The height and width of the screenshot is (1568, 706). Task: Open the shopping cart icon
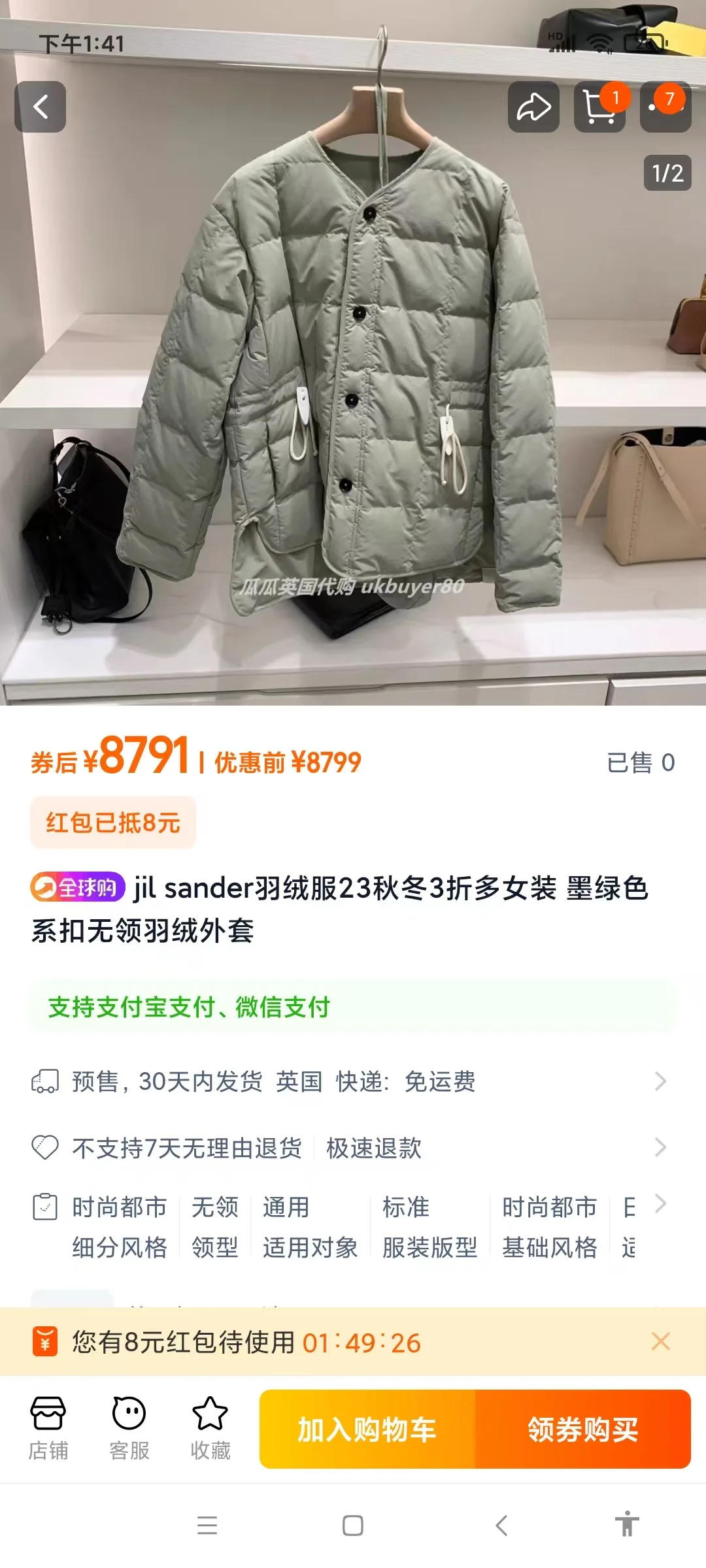[x=599, y=107]
